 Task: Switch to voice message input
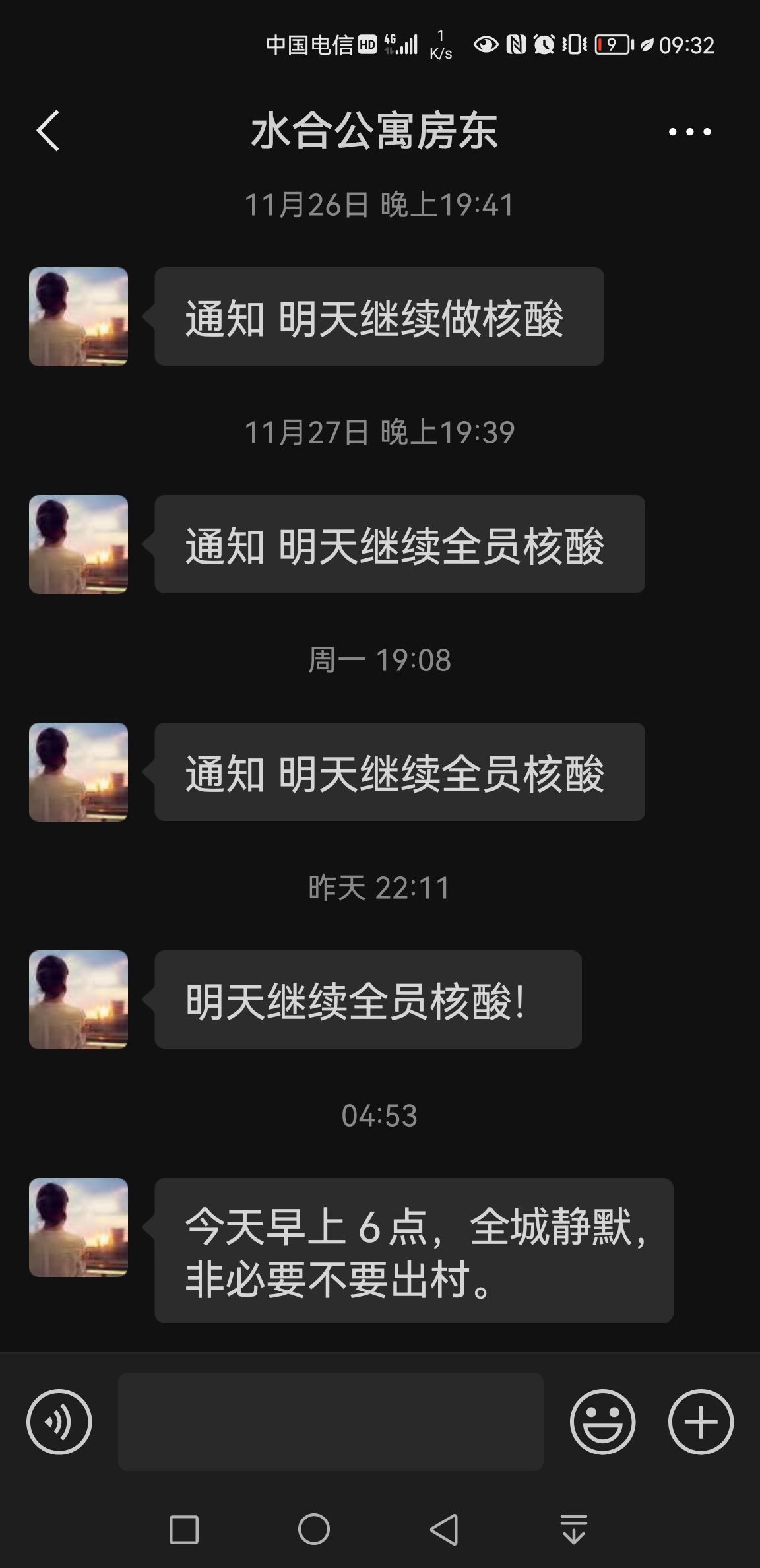pos(59,1421)
